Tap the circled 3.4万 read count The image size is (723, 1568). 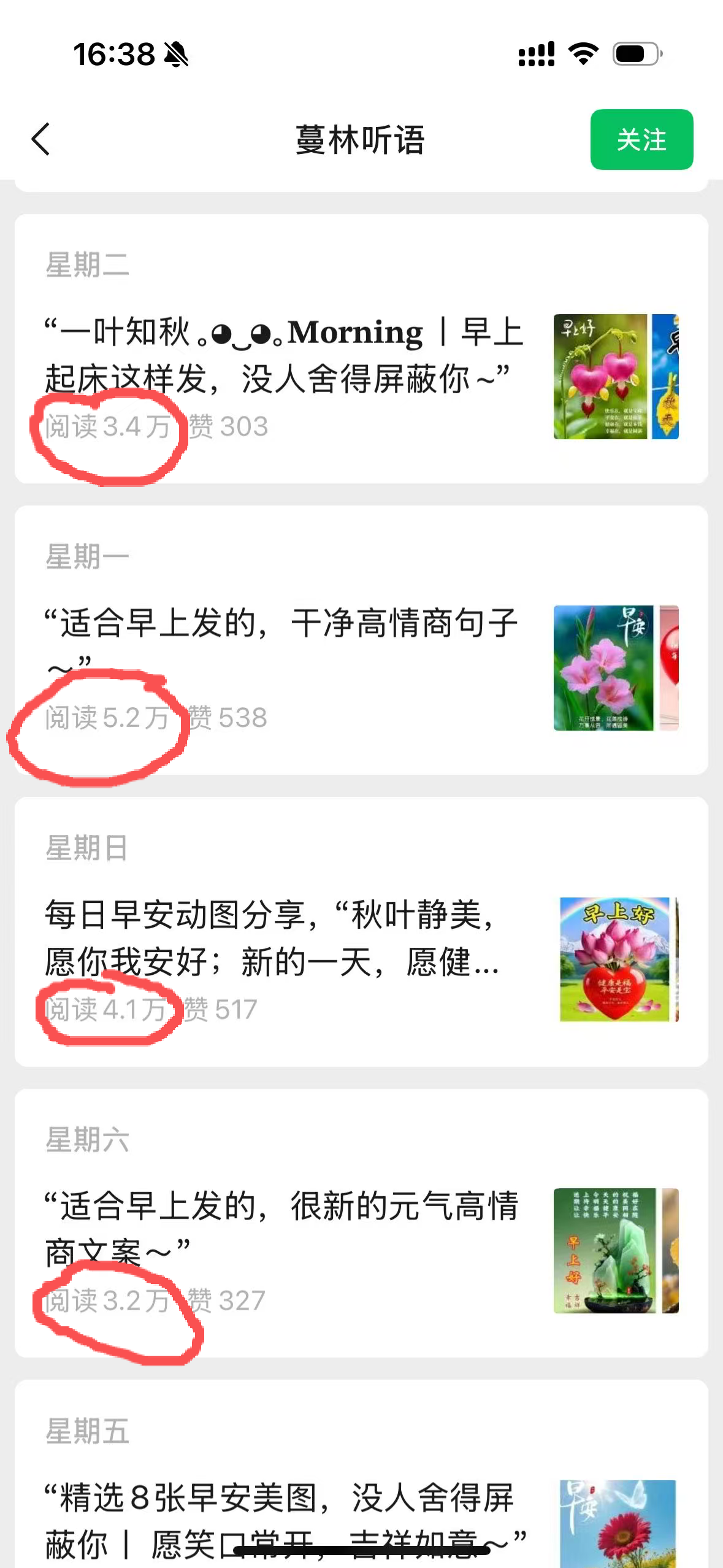(x=109, y=428)
